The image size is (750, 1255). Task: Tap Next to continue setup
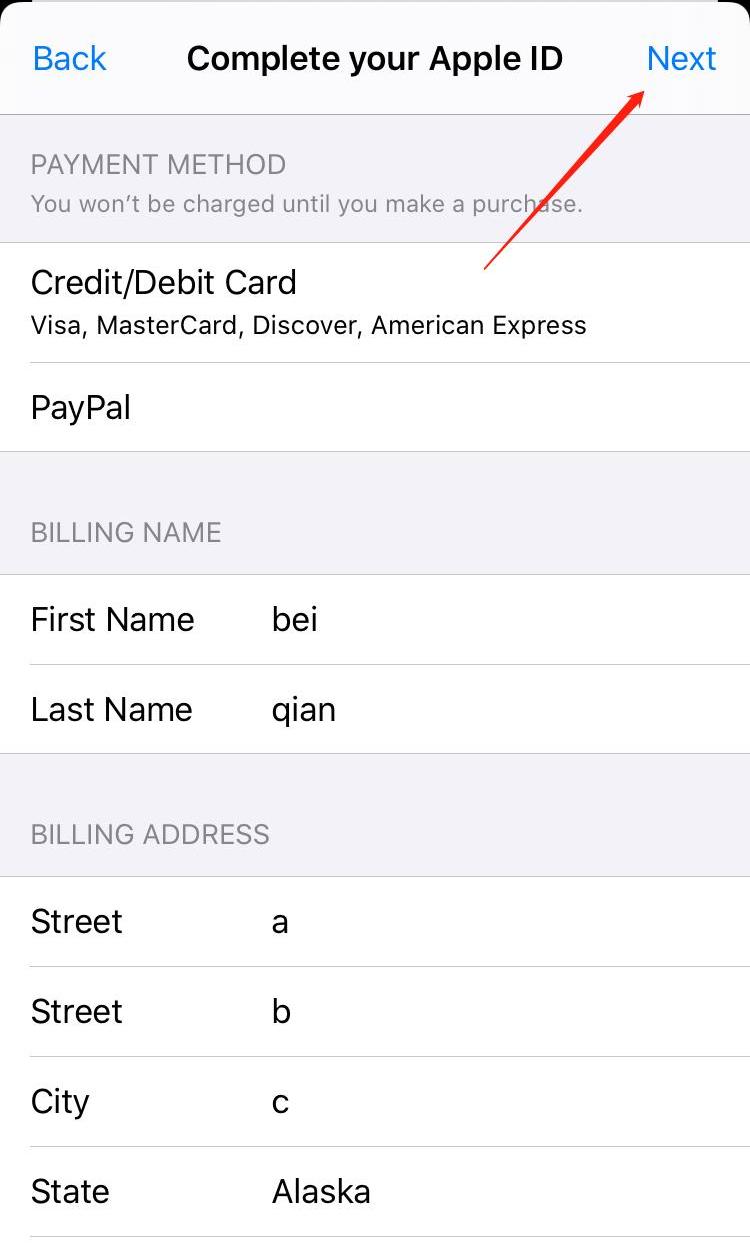tap(682, 58)
